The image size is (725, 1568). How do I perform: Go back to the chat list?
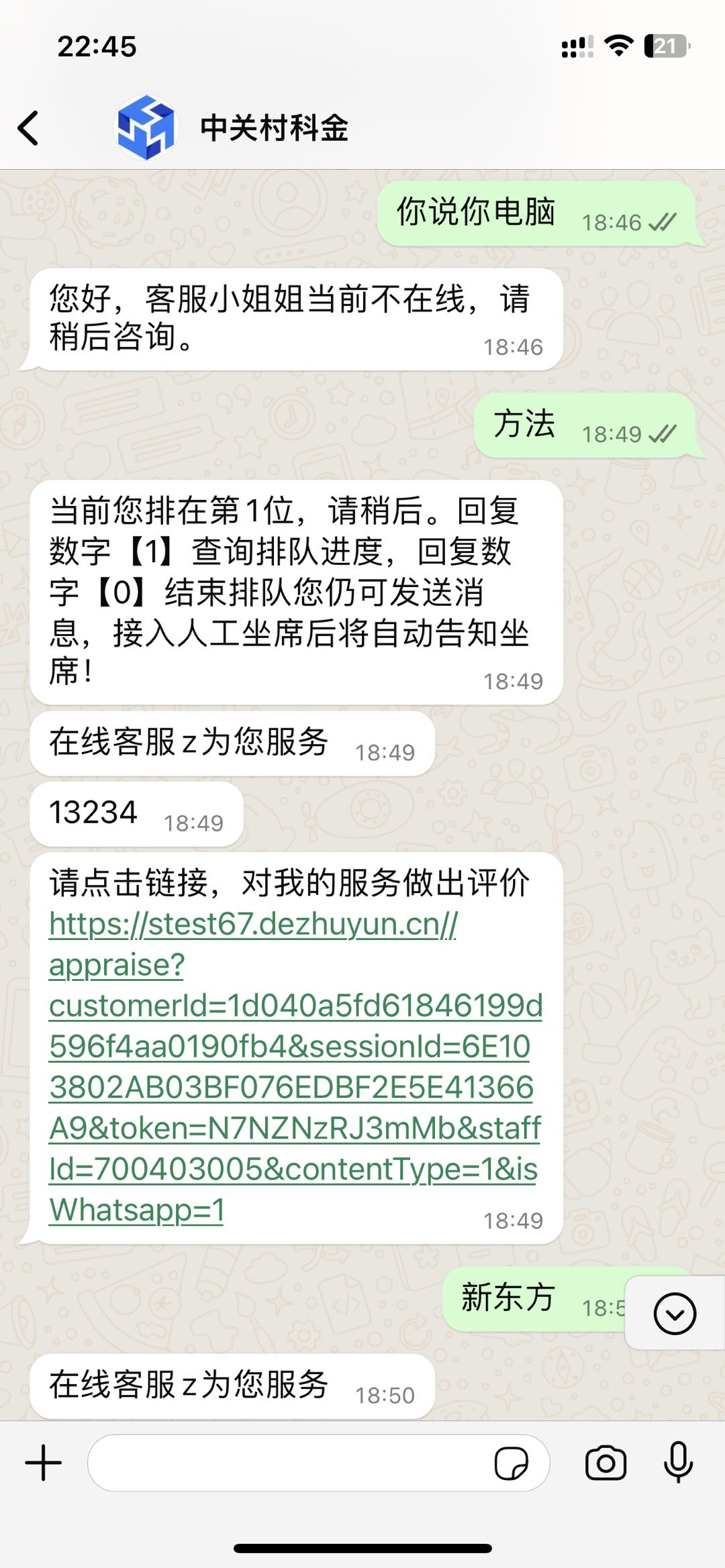click(28, 127)
